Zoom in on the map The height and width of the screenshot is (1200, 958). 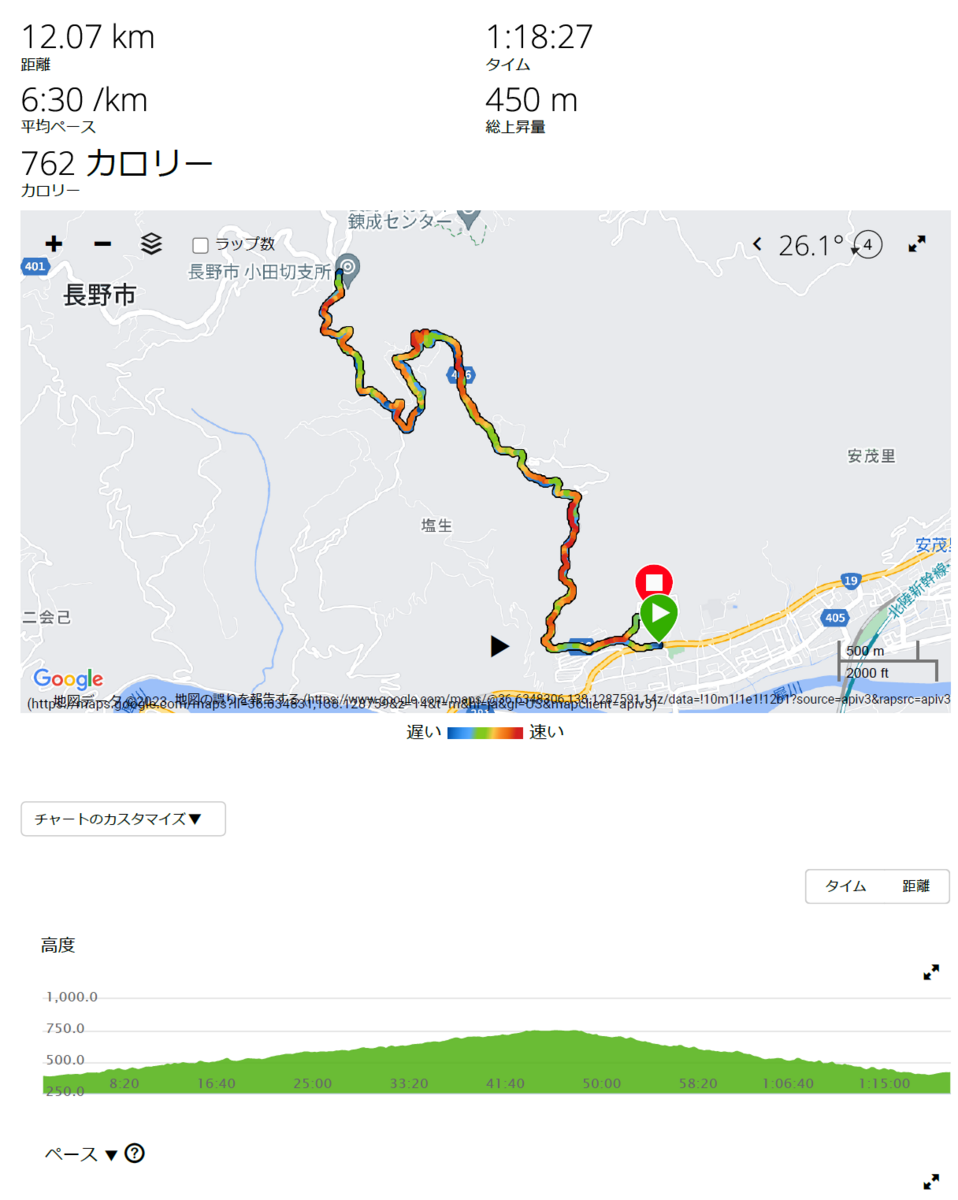point(53,243)
